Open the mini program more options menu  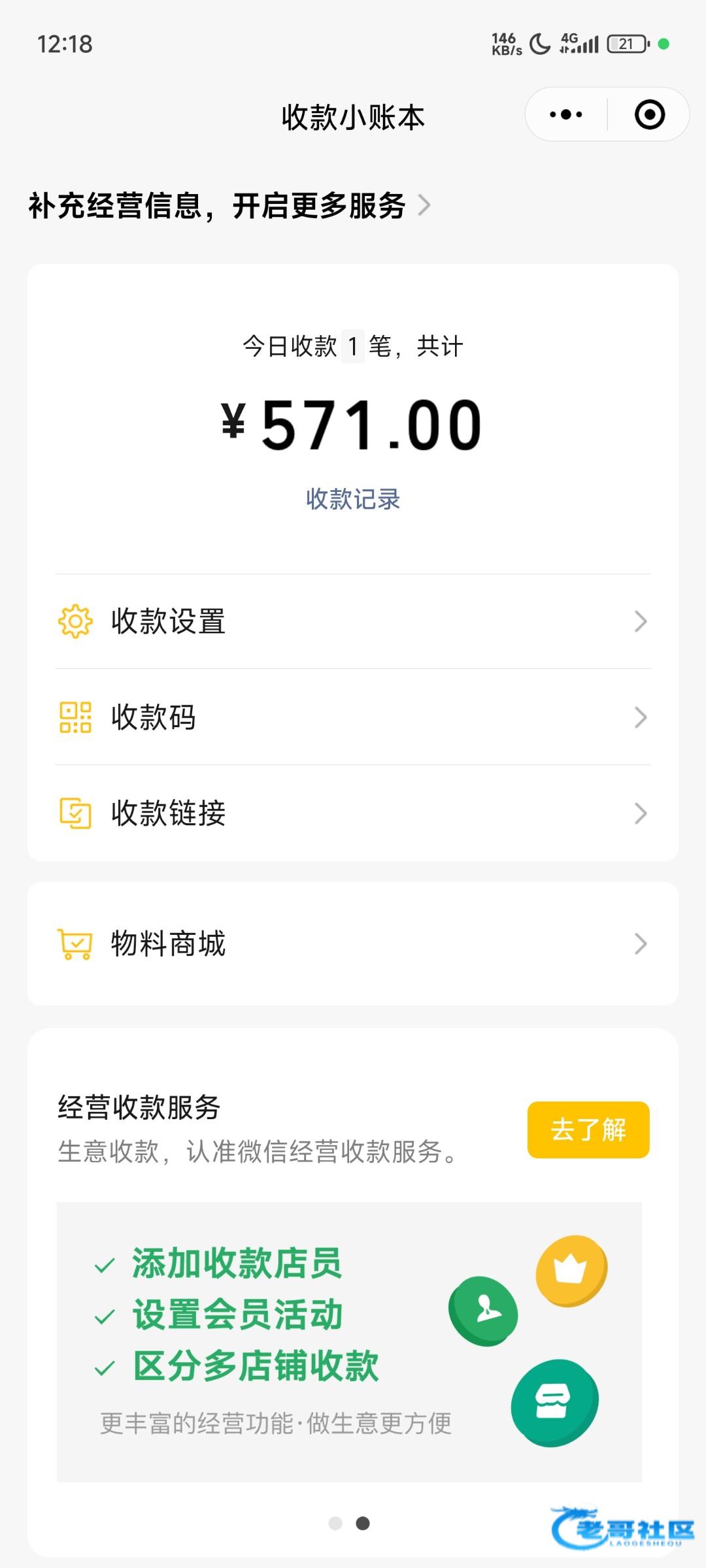point(566,115)
